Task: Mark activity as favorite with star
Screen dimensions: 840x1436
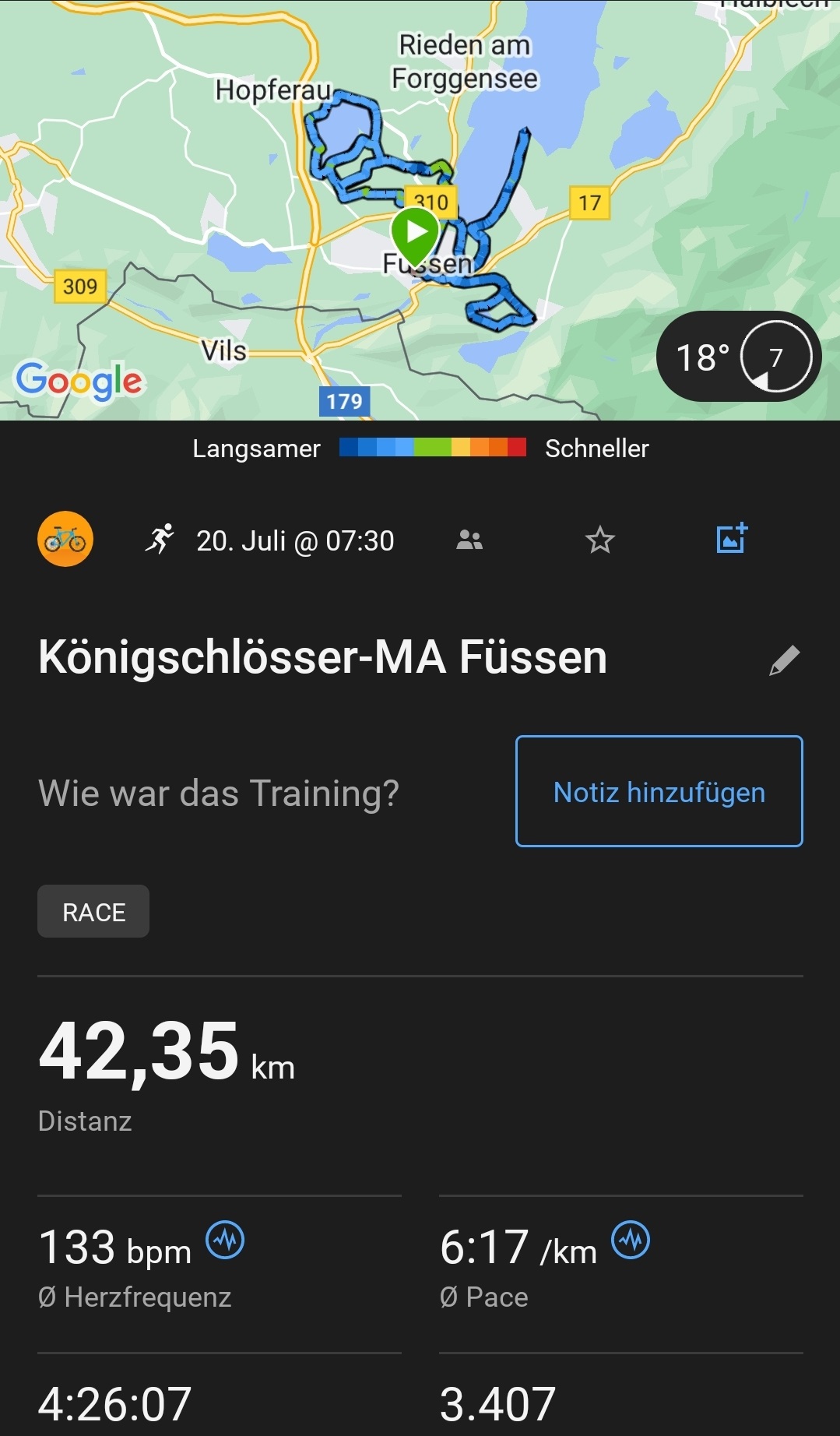Action: pos(599,540)
